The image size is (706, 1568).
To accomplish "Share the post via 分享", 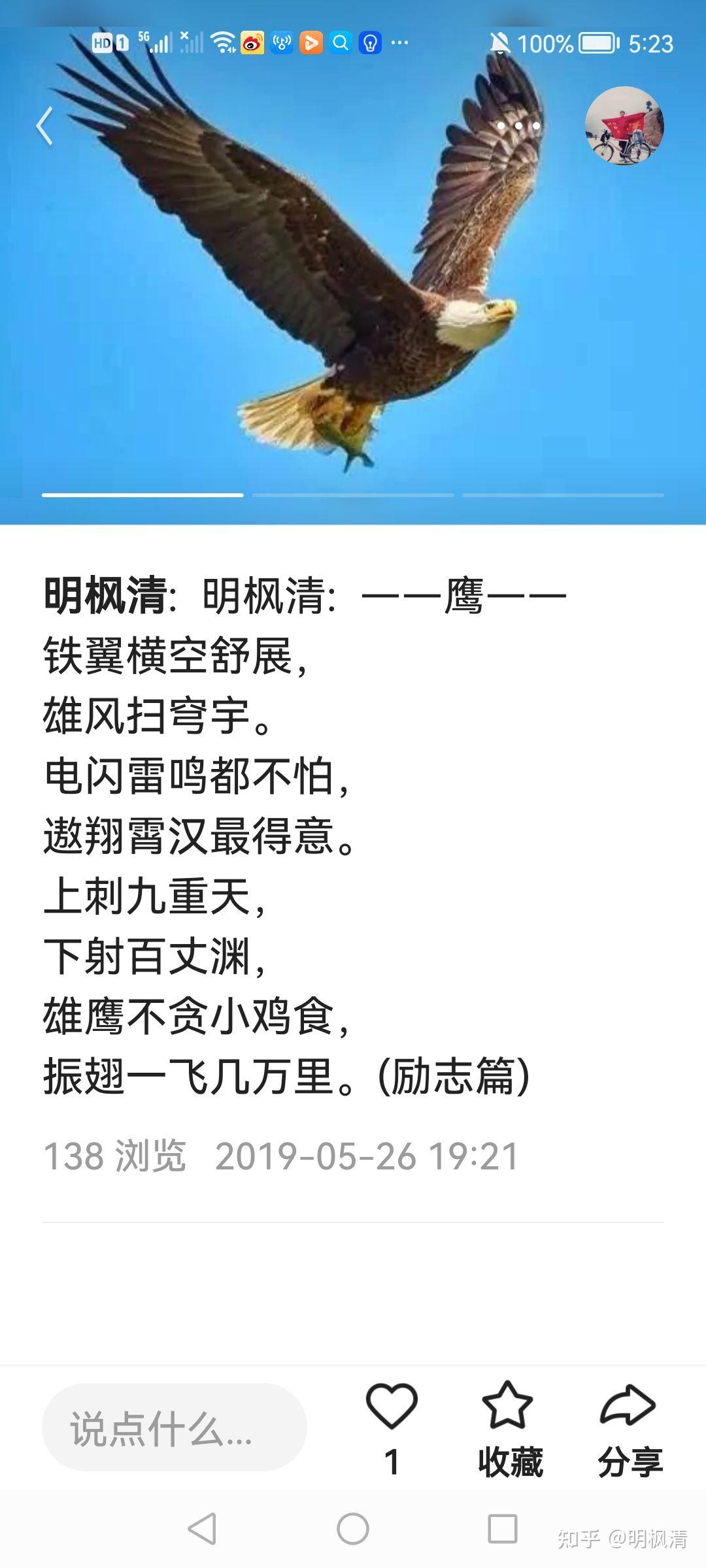I will (630, 1429).
